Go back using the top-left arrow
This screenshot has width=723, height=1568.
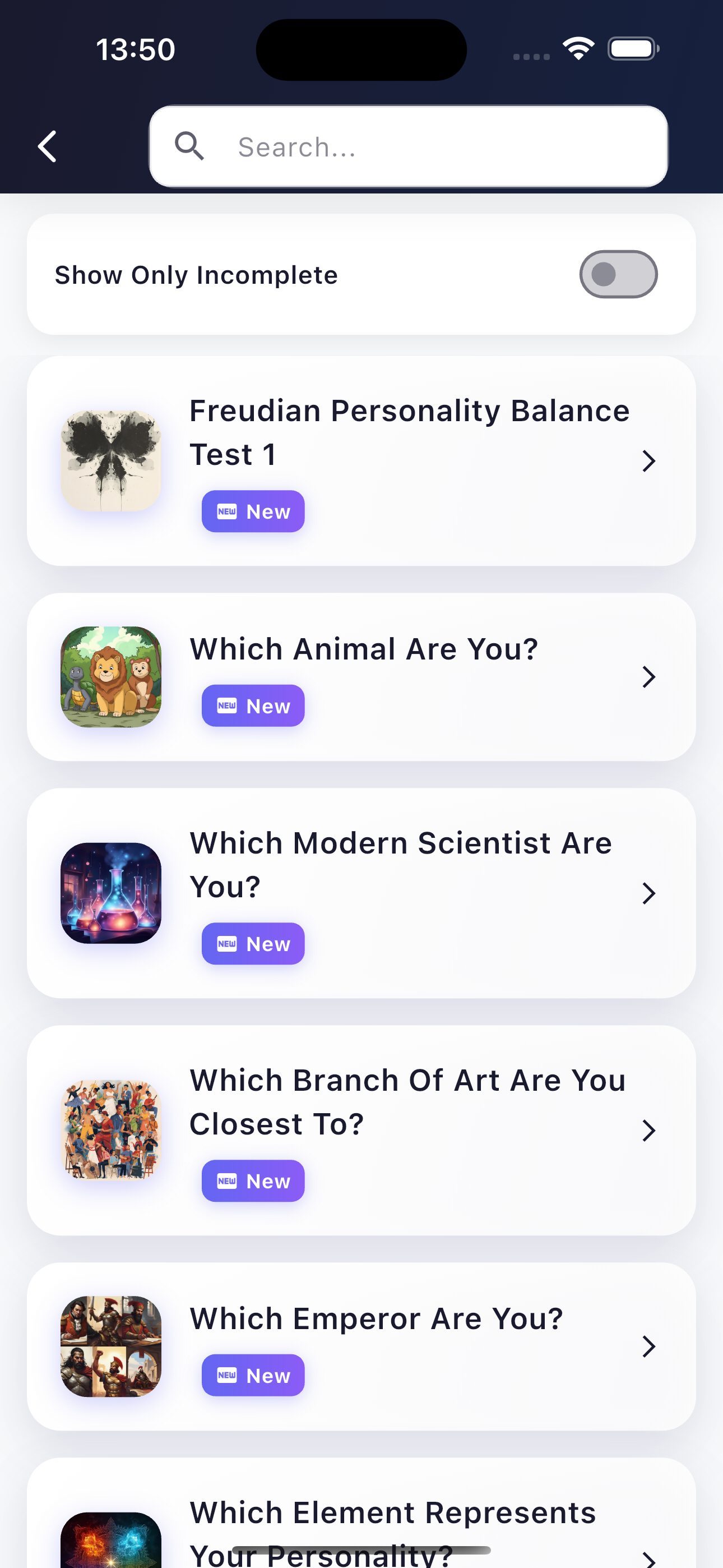[48, 147]
